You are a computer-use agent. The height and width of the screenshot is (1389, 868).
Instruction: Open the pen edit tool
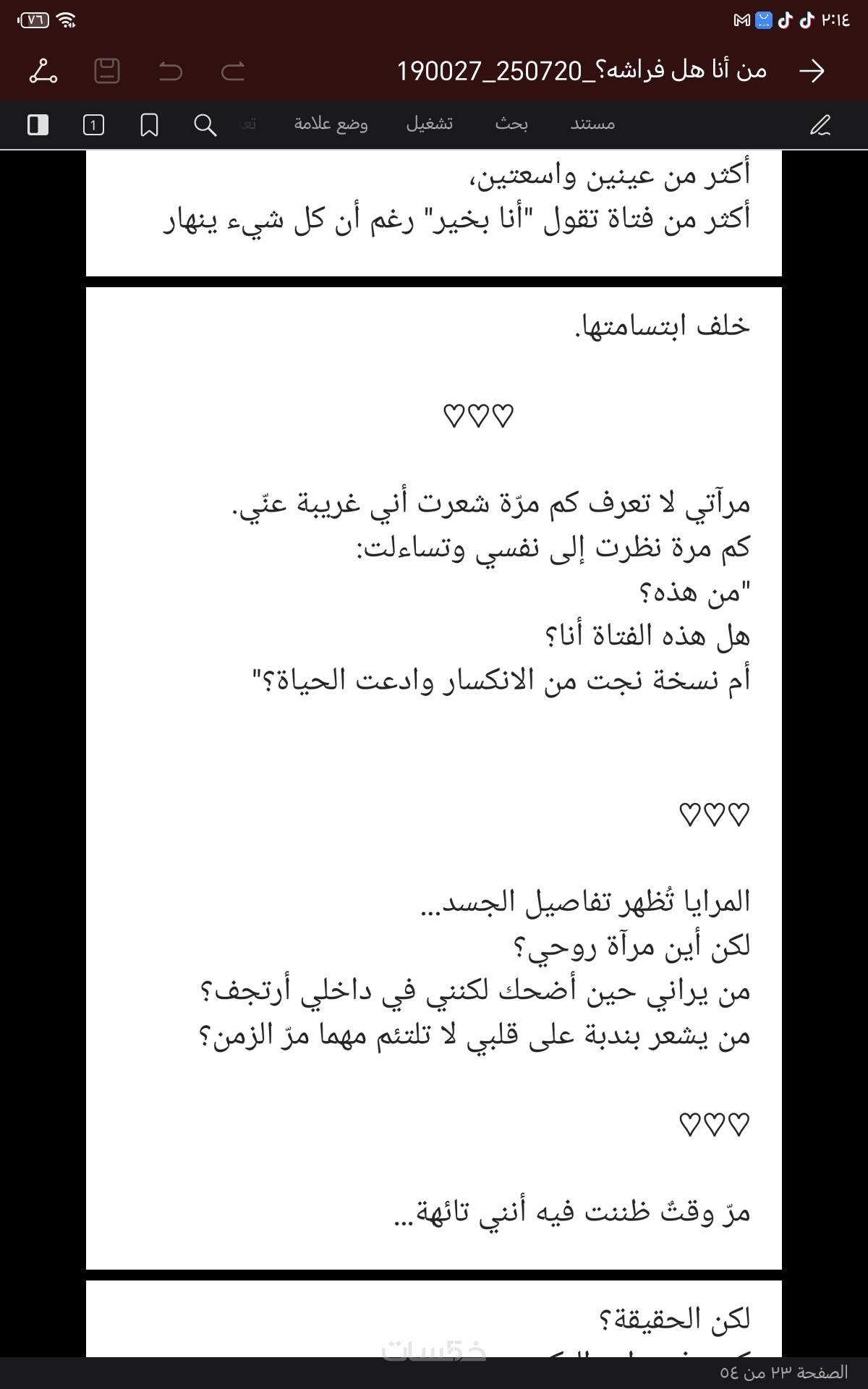[x=820, y=124]
